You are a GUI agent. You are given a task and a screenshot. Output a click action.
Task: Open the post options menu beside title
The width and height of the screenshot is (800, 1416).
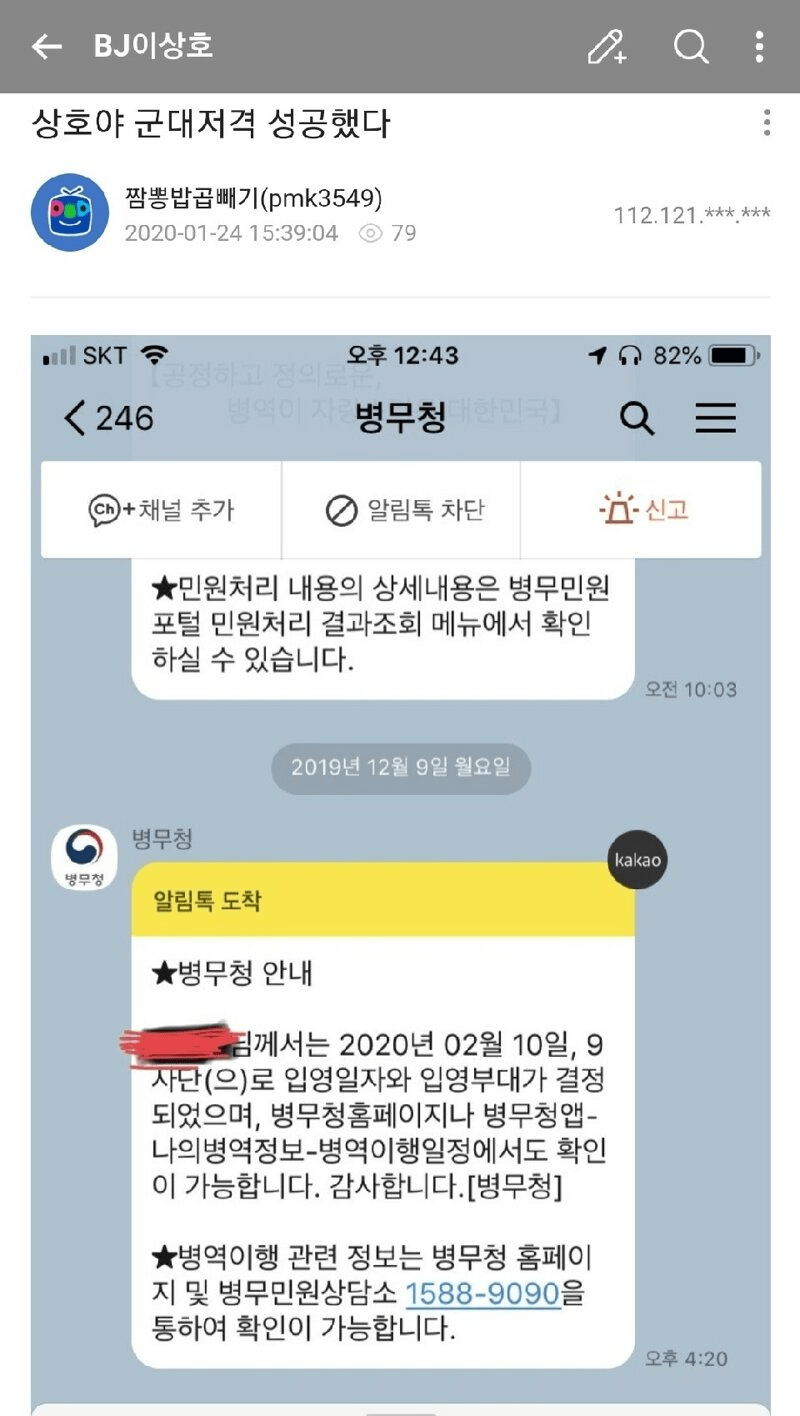click(x=766, y=123)
